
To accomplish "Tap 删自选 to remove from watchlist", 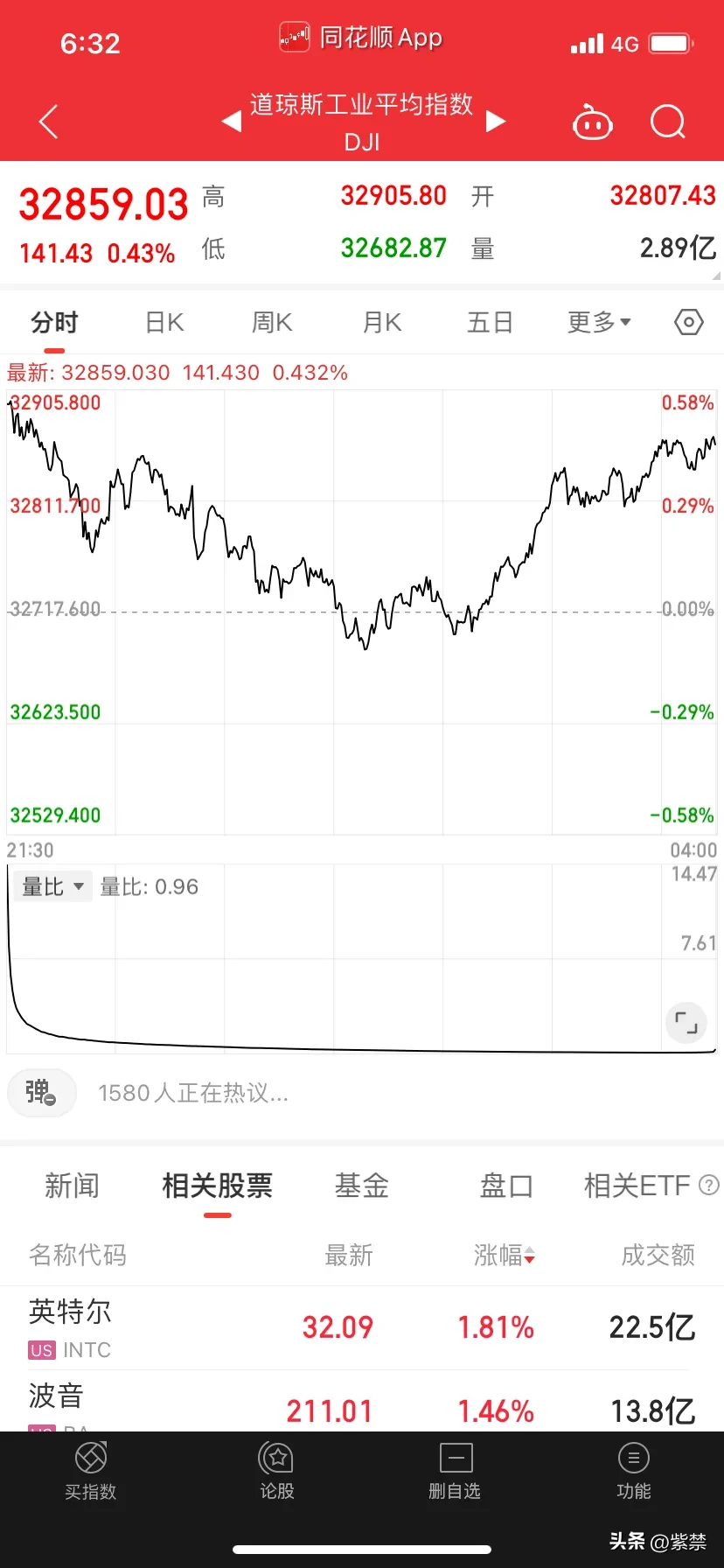I will point(455,1472).
